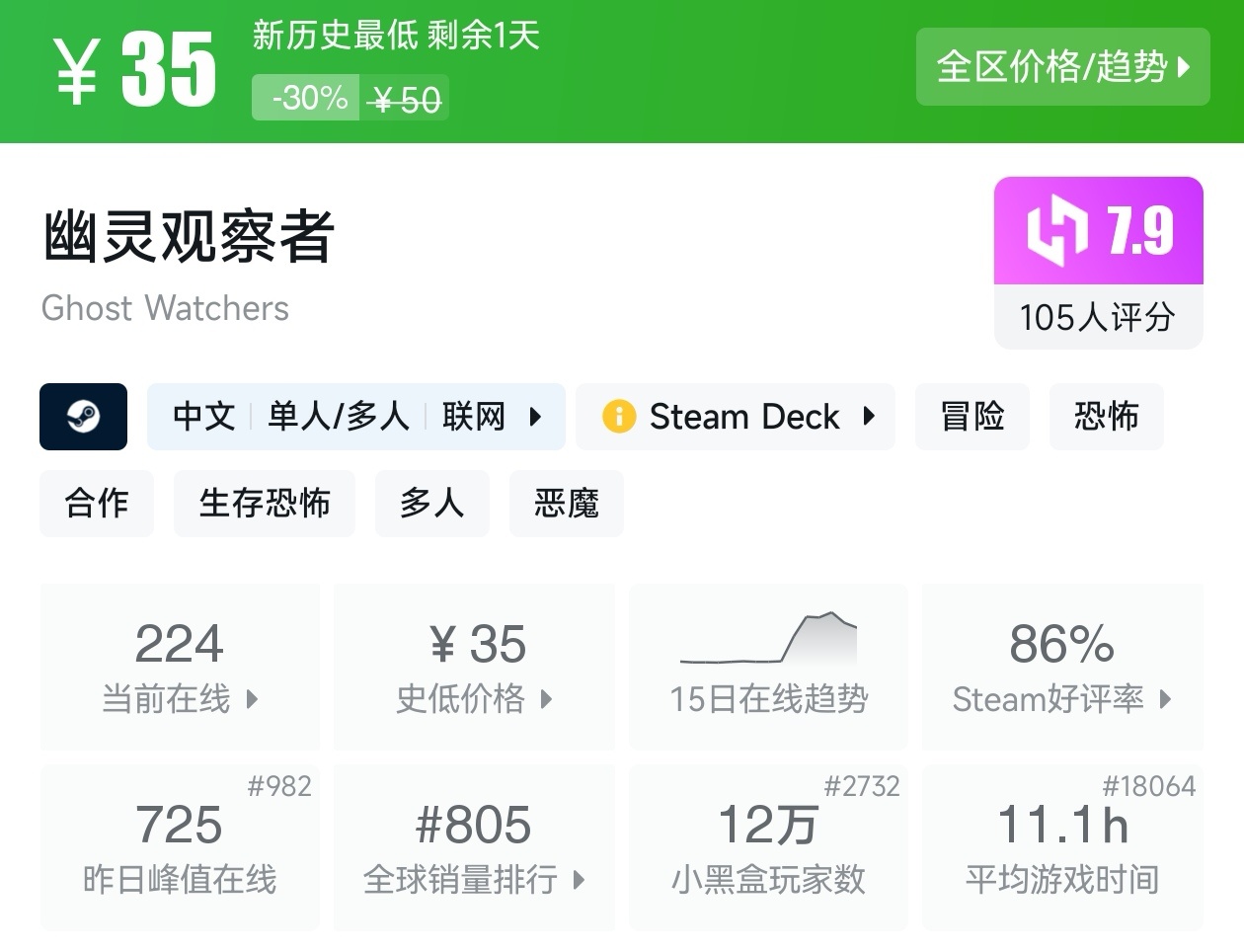View Steam好评率 review rating details
Image resolution: width=1244 pixels, height=952 pixels.
click(1061, 667)
